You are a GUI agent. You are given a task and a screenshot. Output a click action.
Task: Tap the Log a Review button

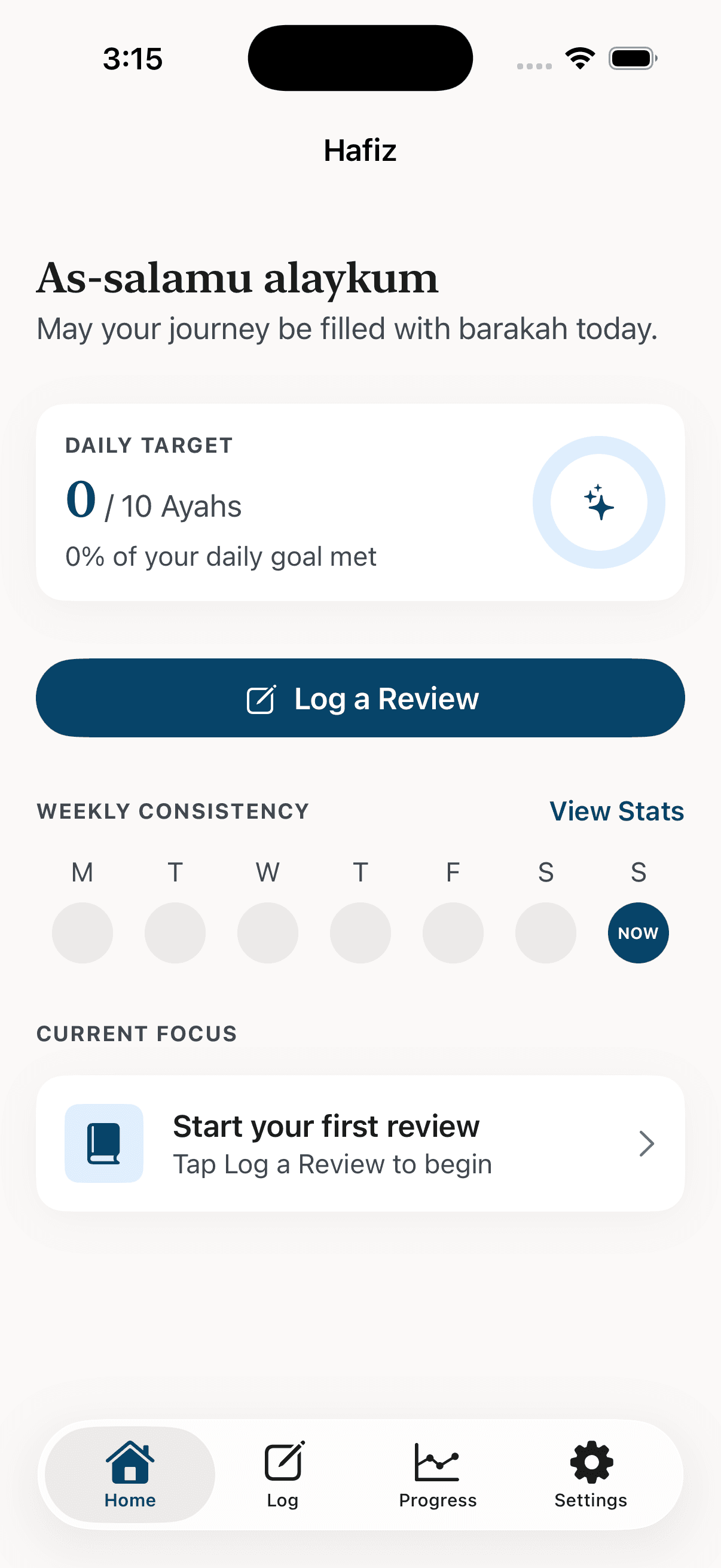tap(360, 697)
